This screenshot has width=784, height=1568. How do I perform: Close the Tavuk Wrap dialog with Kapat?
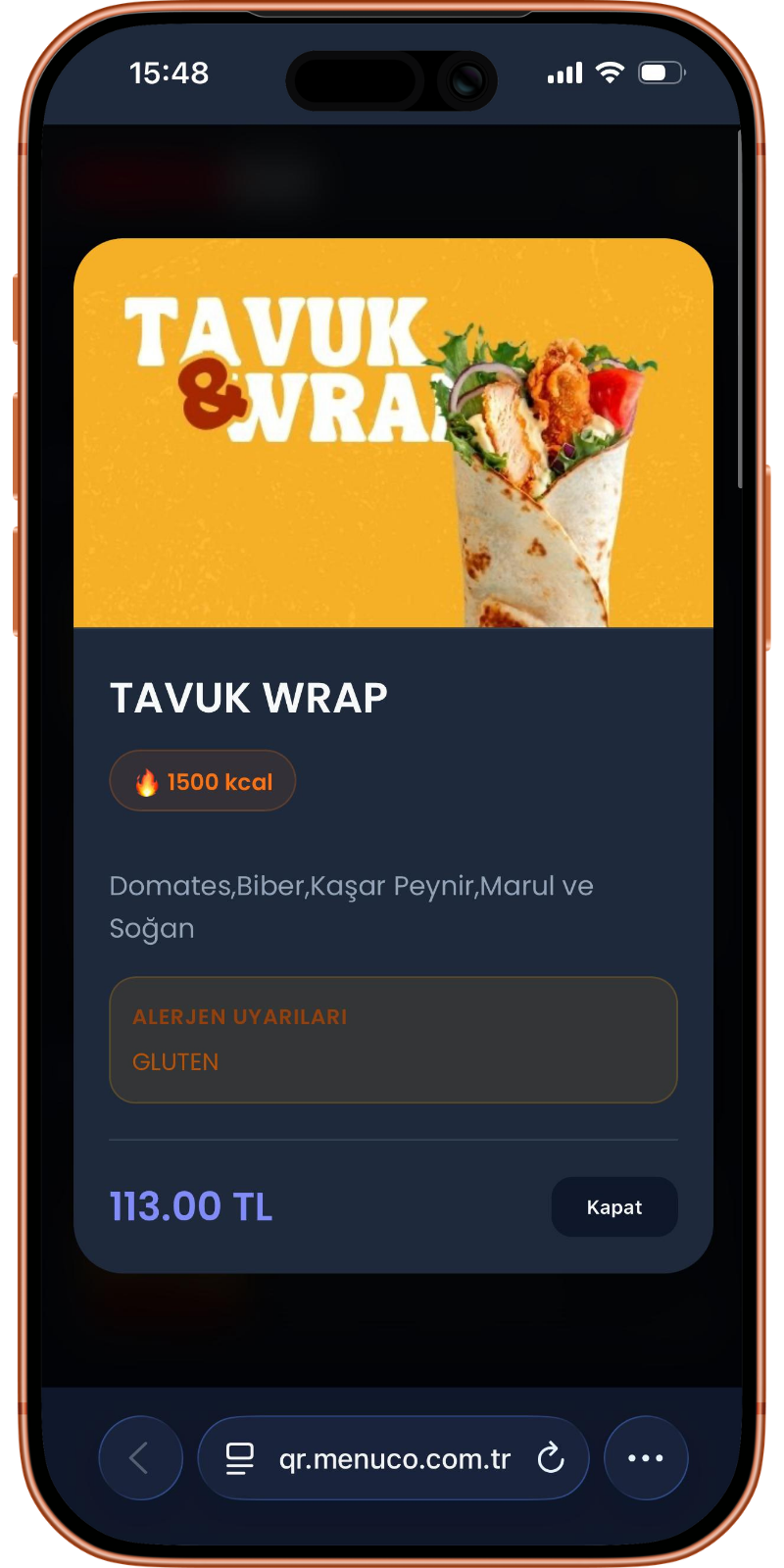pos(614,1207)
